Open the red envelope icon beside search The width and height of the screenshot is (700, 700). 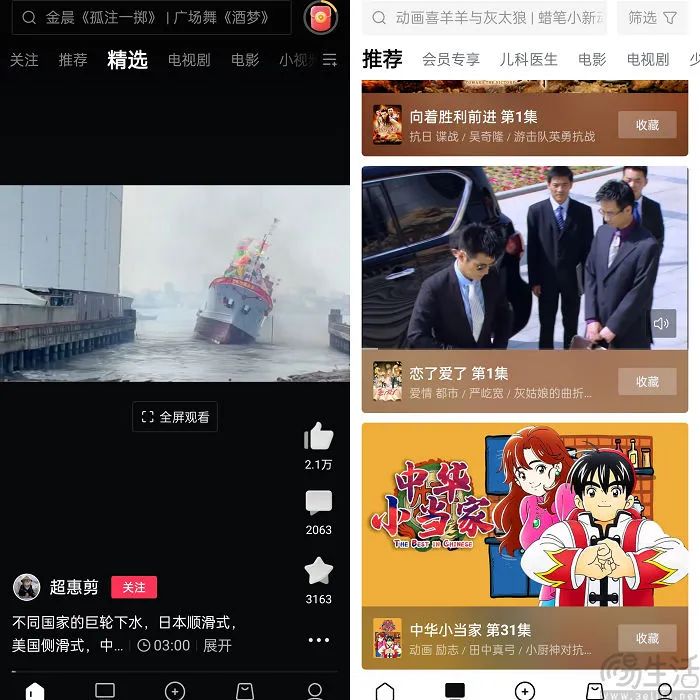(x=320, y=18)
